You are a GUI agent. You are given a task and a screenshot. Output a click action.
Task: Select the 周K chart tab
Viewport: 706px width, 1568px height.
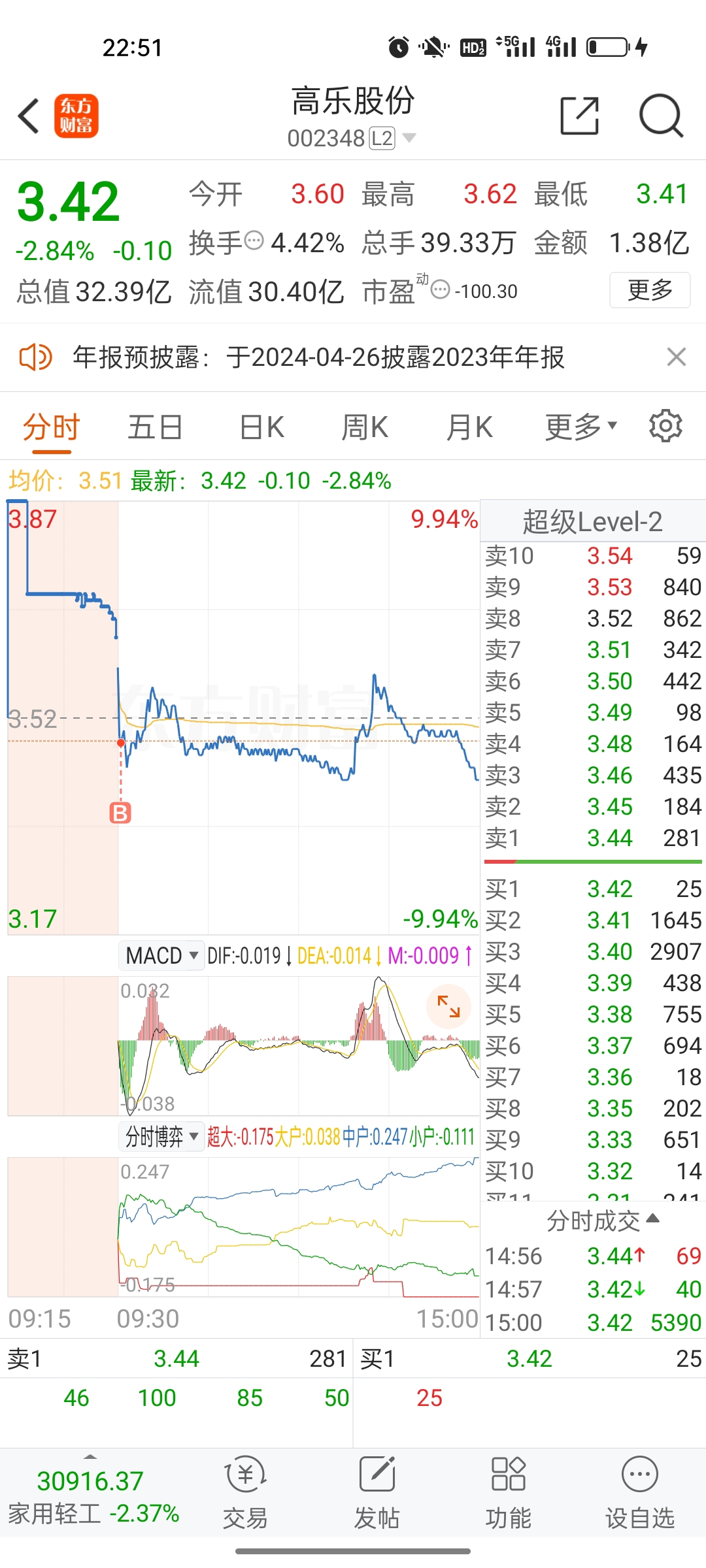tap(365, 428)
